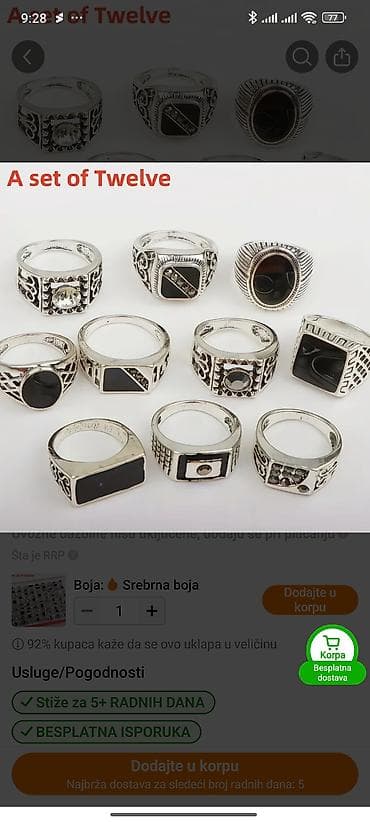Share this product listing
Viewport: 370px width, 822px height.
tap(342, 57)
